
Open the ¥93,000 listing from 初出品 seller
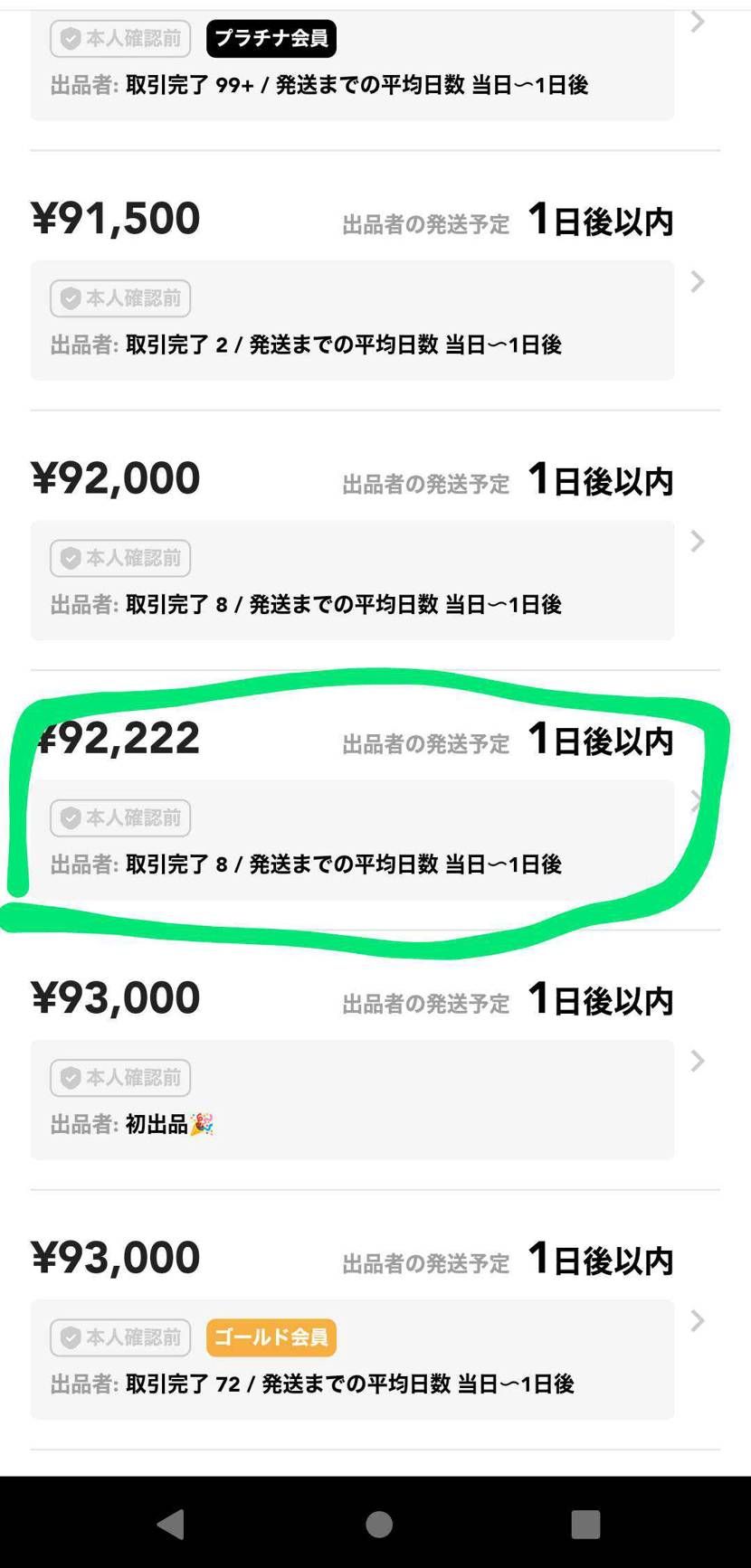click(x=352, y=1099)
